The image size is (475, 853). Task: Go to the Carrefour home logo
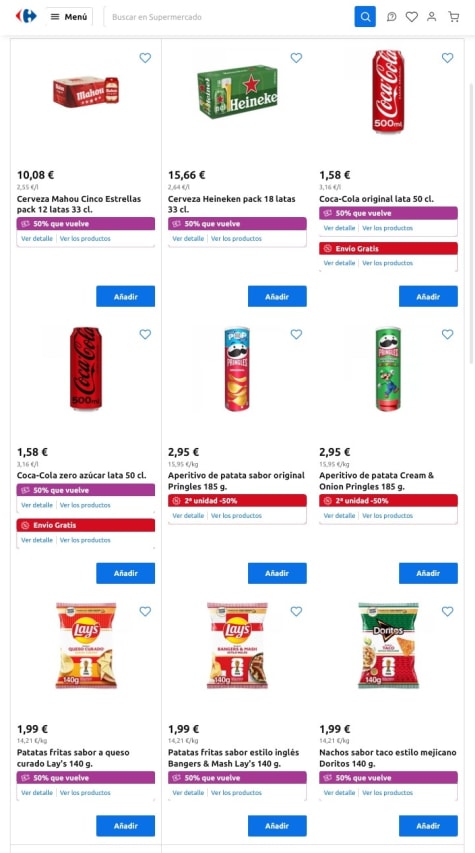pos(26,16)
